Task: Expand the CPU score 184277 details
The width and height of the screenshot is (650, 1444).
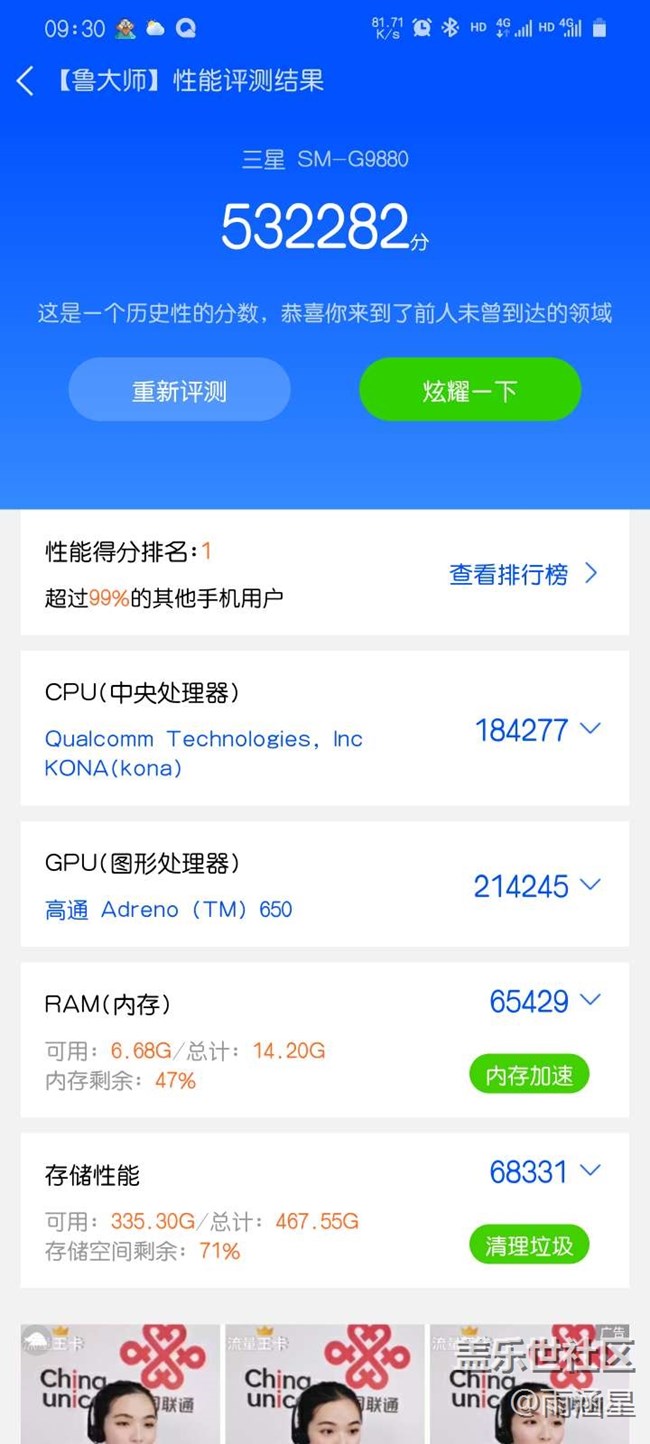Action: coord(590,729)
